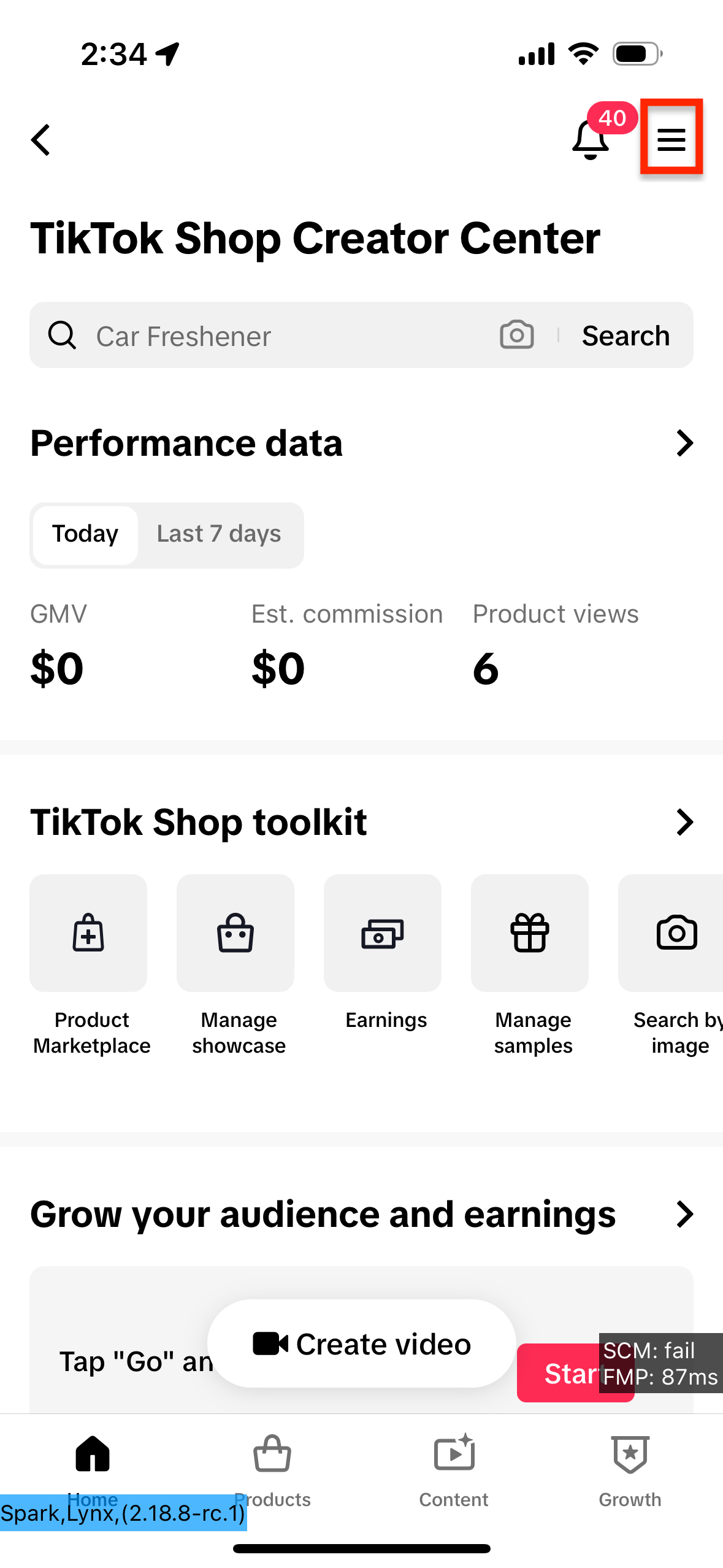723x1568 pixels.
Task: Open camera search in the search bar
Action: coord(516,335)
